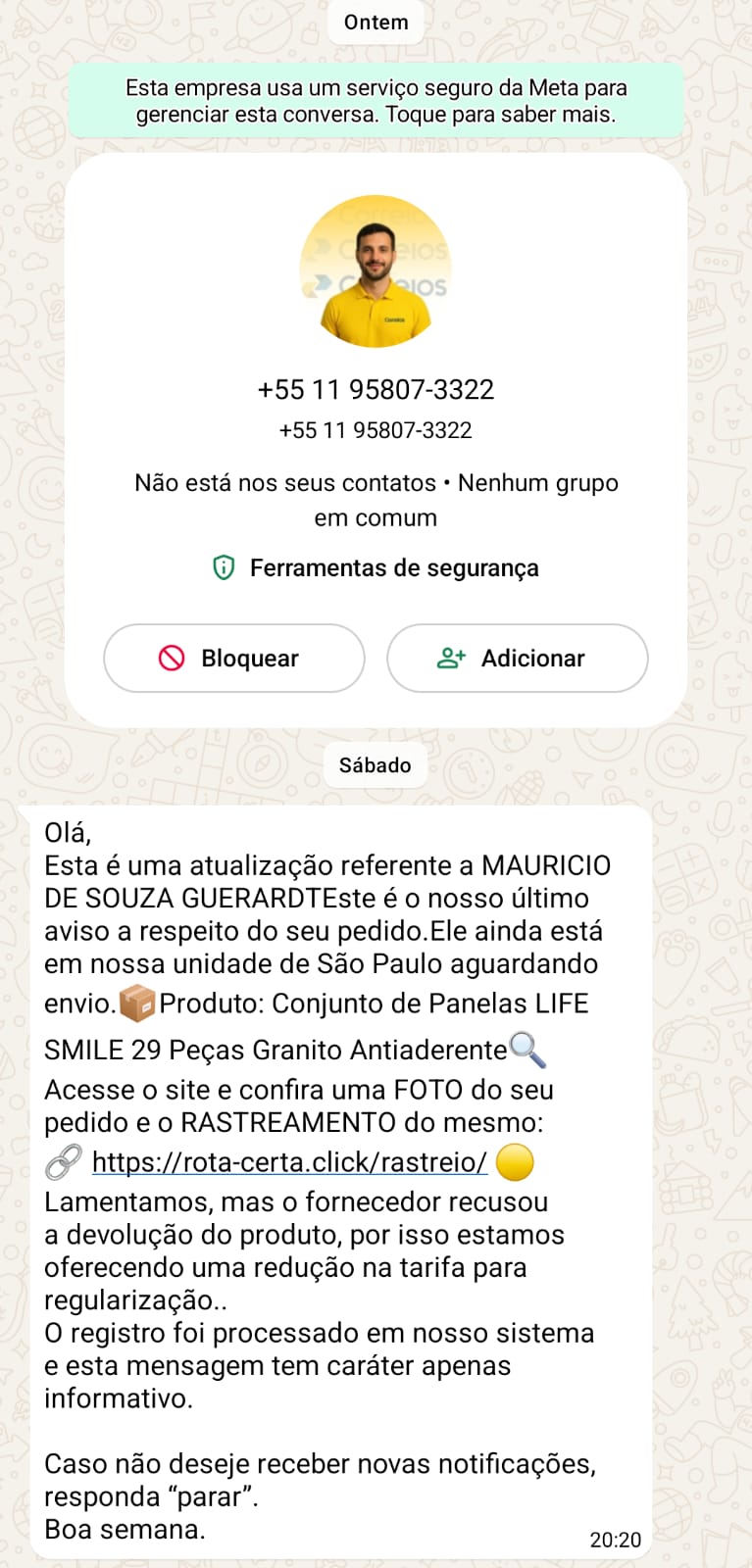The width and height of the screenshot is (752, 1568).
Task: Block this unknown contact with Bloquear
Action: point(234,659)
